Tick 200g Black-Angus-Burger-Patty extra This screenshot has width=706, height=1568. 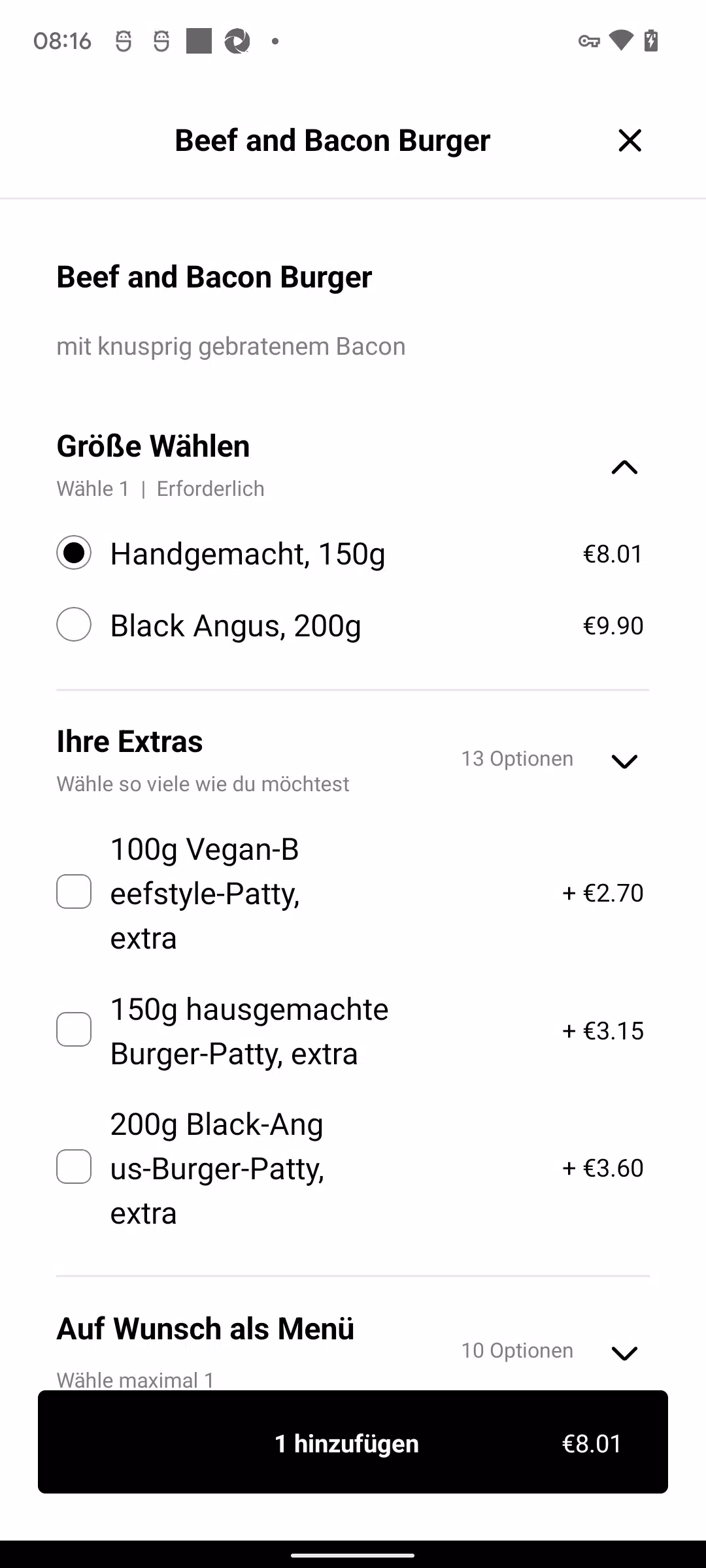pyautogui.click(x=74, y=1167)
